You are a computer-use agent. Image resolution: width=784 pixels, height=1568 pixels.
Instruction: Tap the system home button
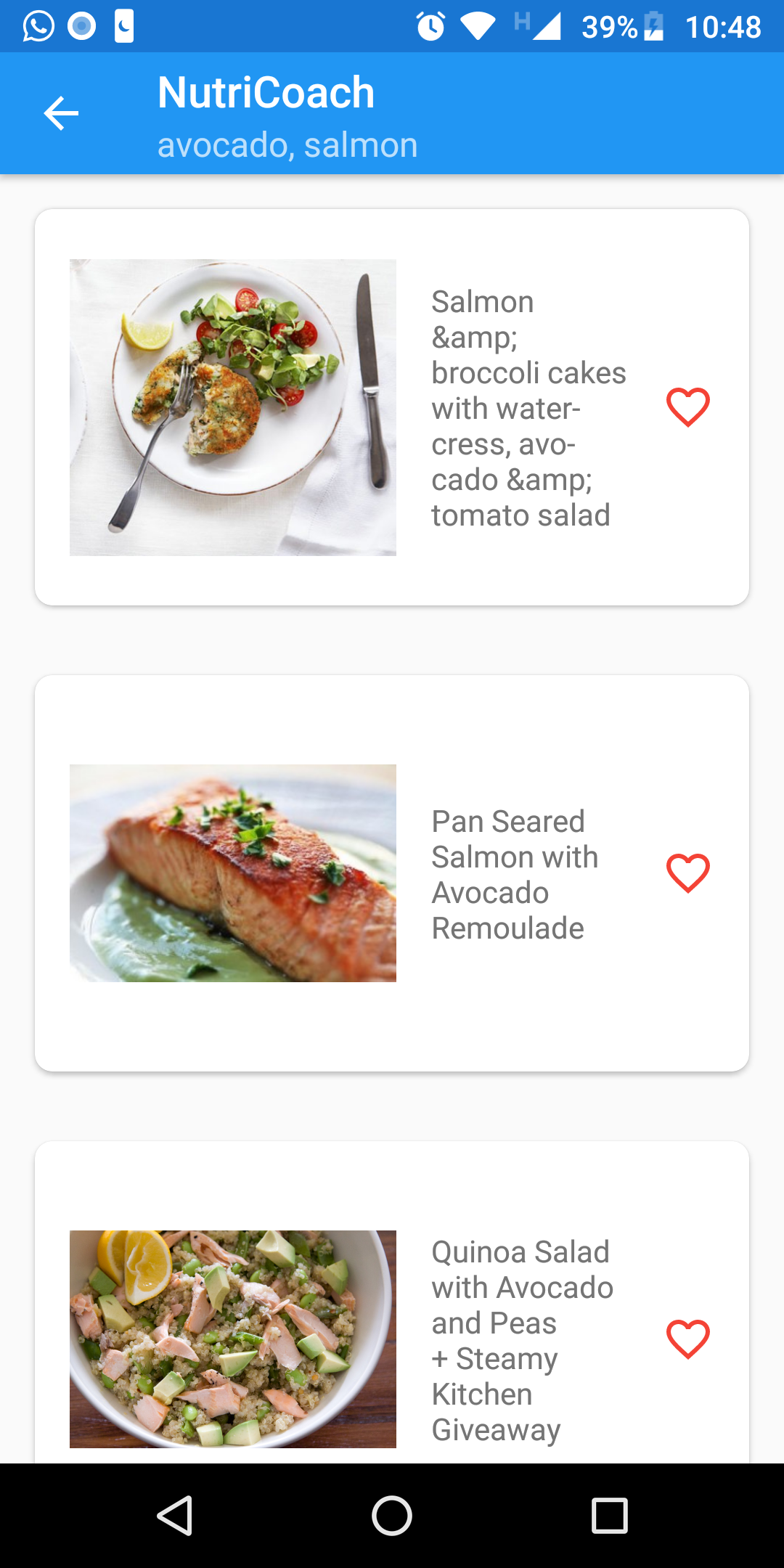pos(392,1516)
